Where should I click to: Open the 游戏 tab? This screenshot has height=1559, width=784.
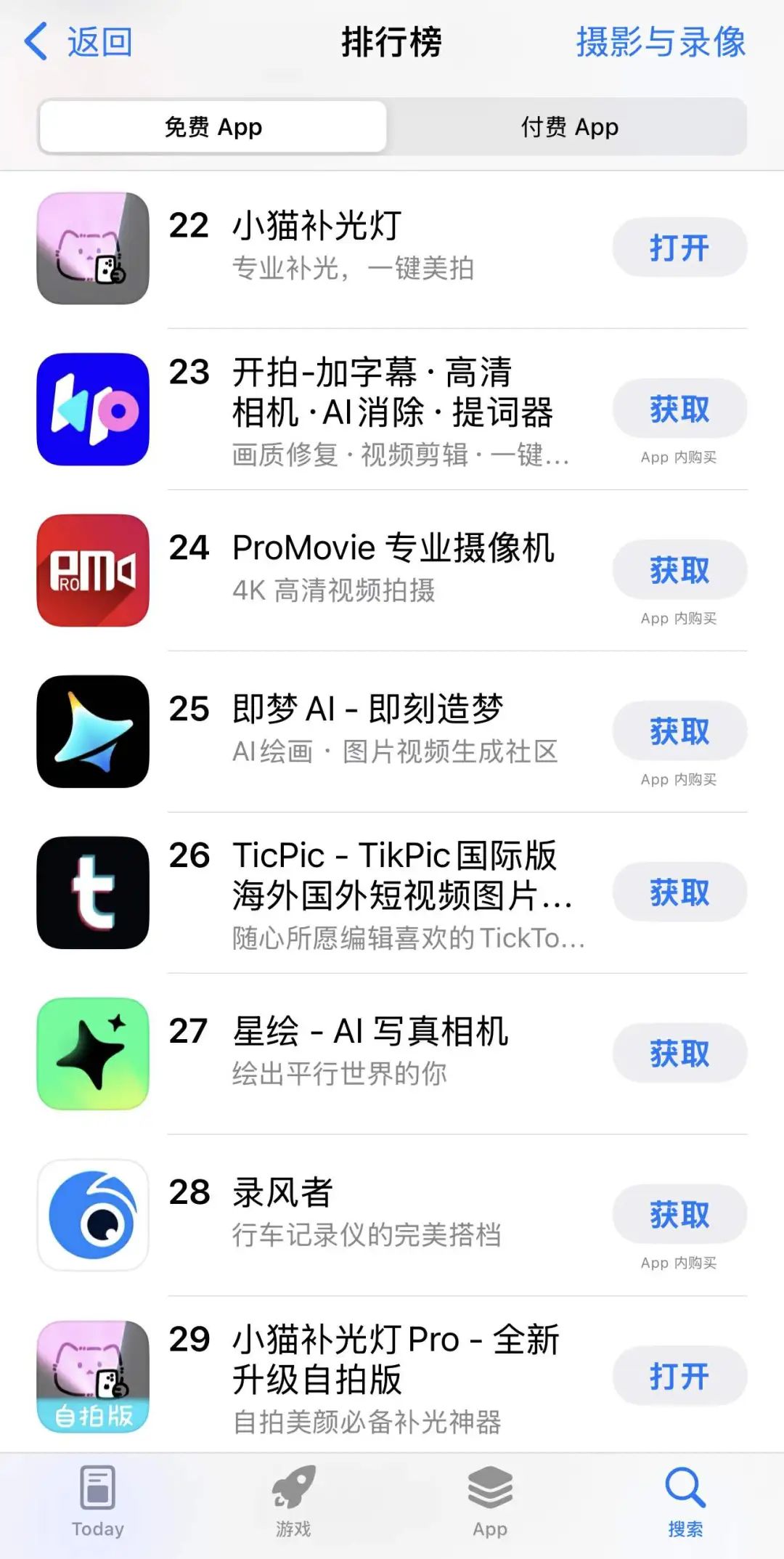pos(293,1501)
